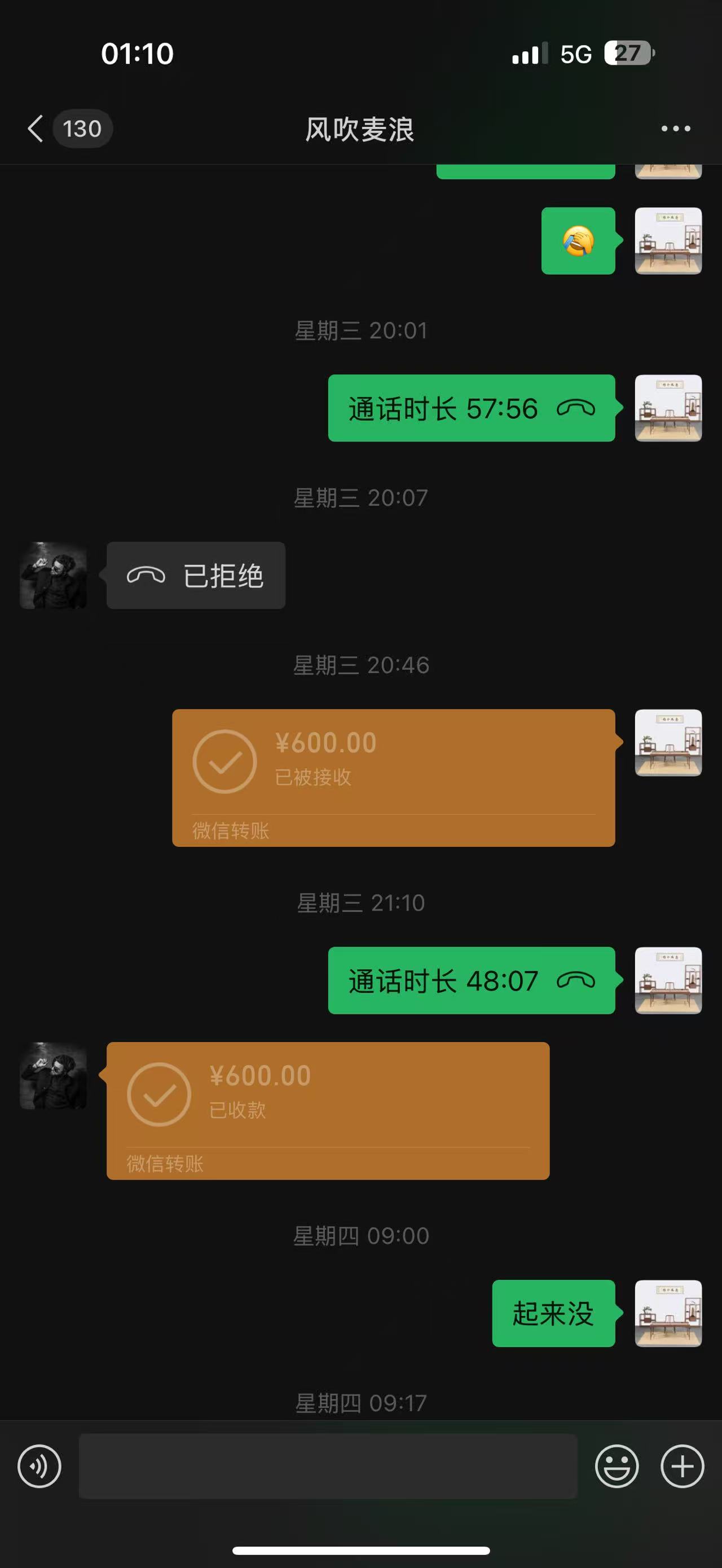Tap the 57:56 call duration bubble
Image resolution: width=722 pixels, height=1568 pixels.
pyautogui.click(x=471, y=408)
